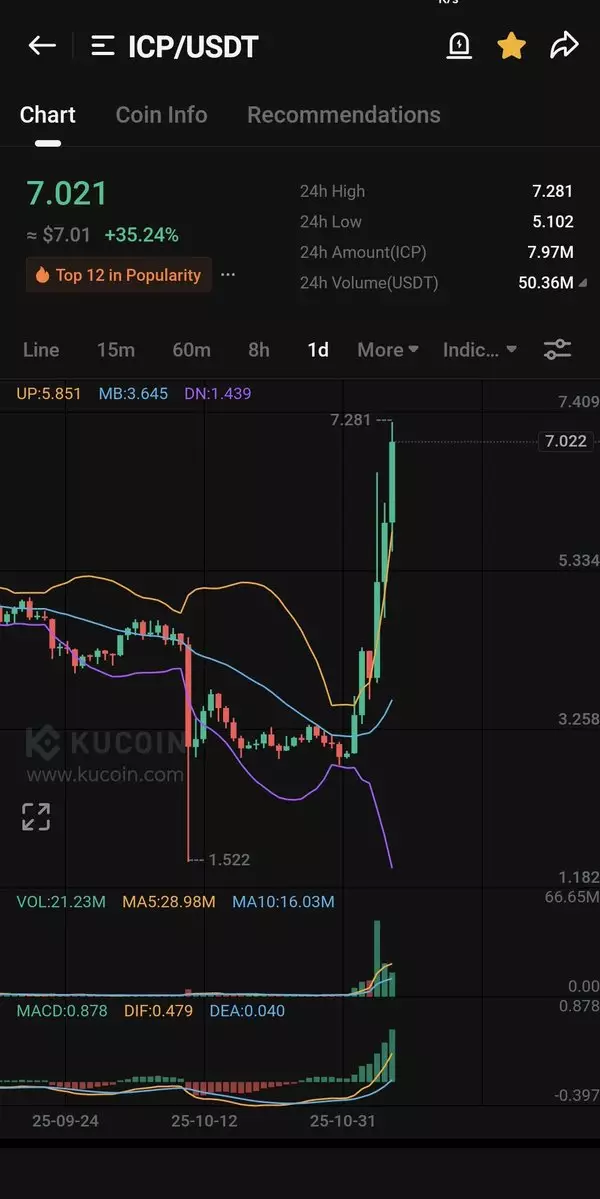Open chart settings sliders icon
Viewport: 600px width, 1199px height.
tap(557, 350)
